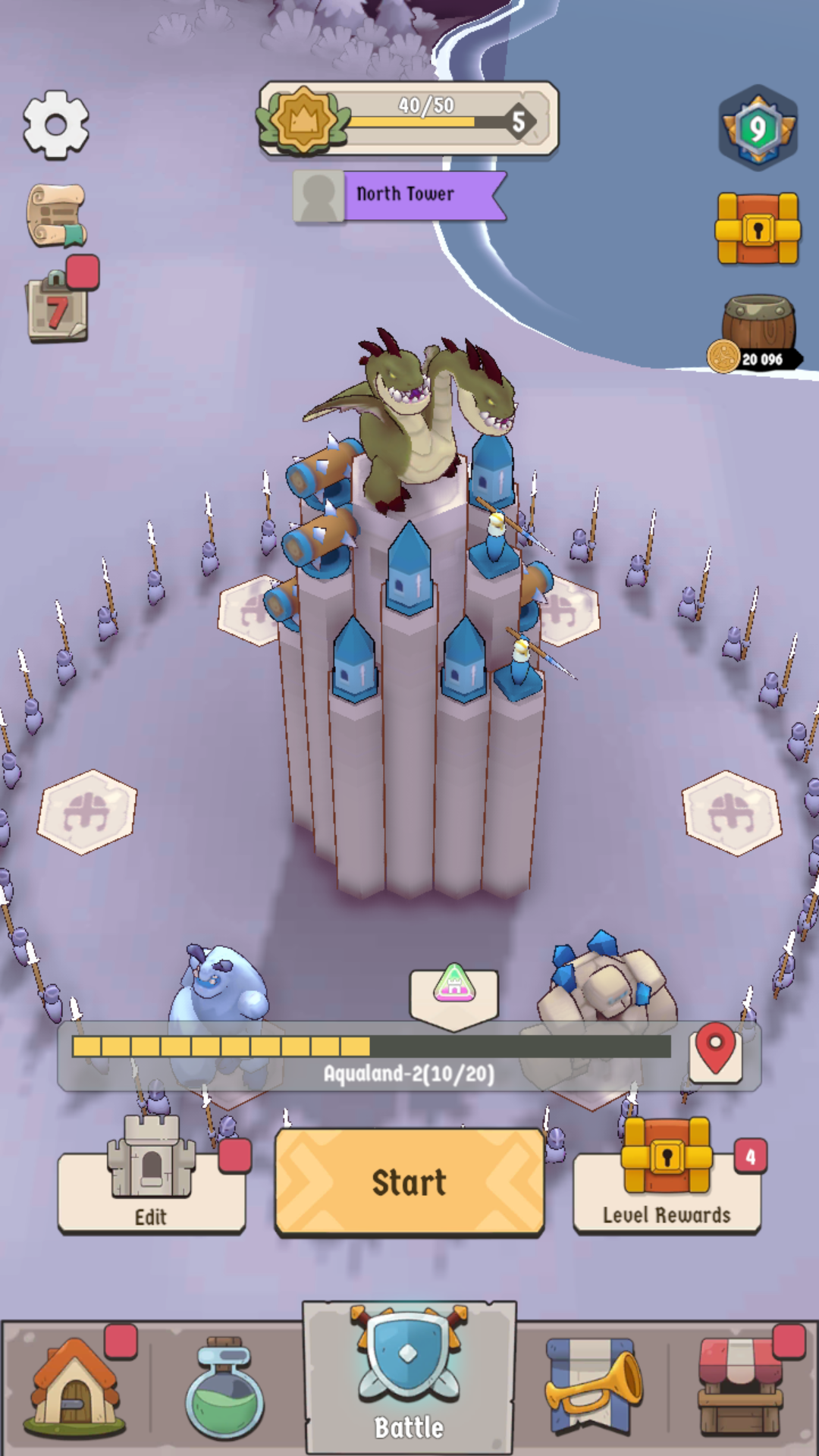Open the map location pin
This screenshot has width=819, height=1456.
click(715, 1052)
